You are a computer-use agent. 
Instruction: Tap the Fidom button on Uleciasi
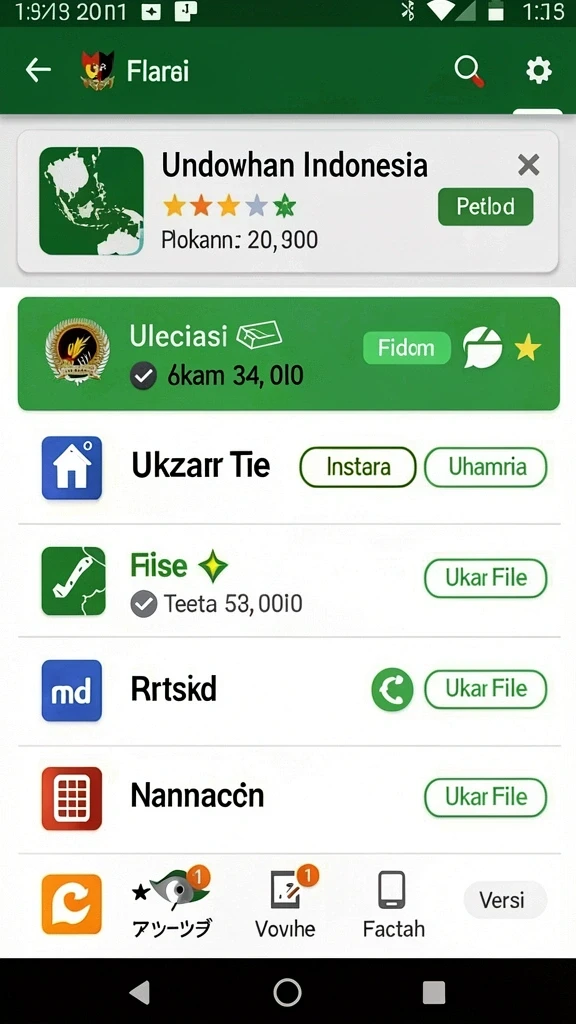click(x=407, y=347)
